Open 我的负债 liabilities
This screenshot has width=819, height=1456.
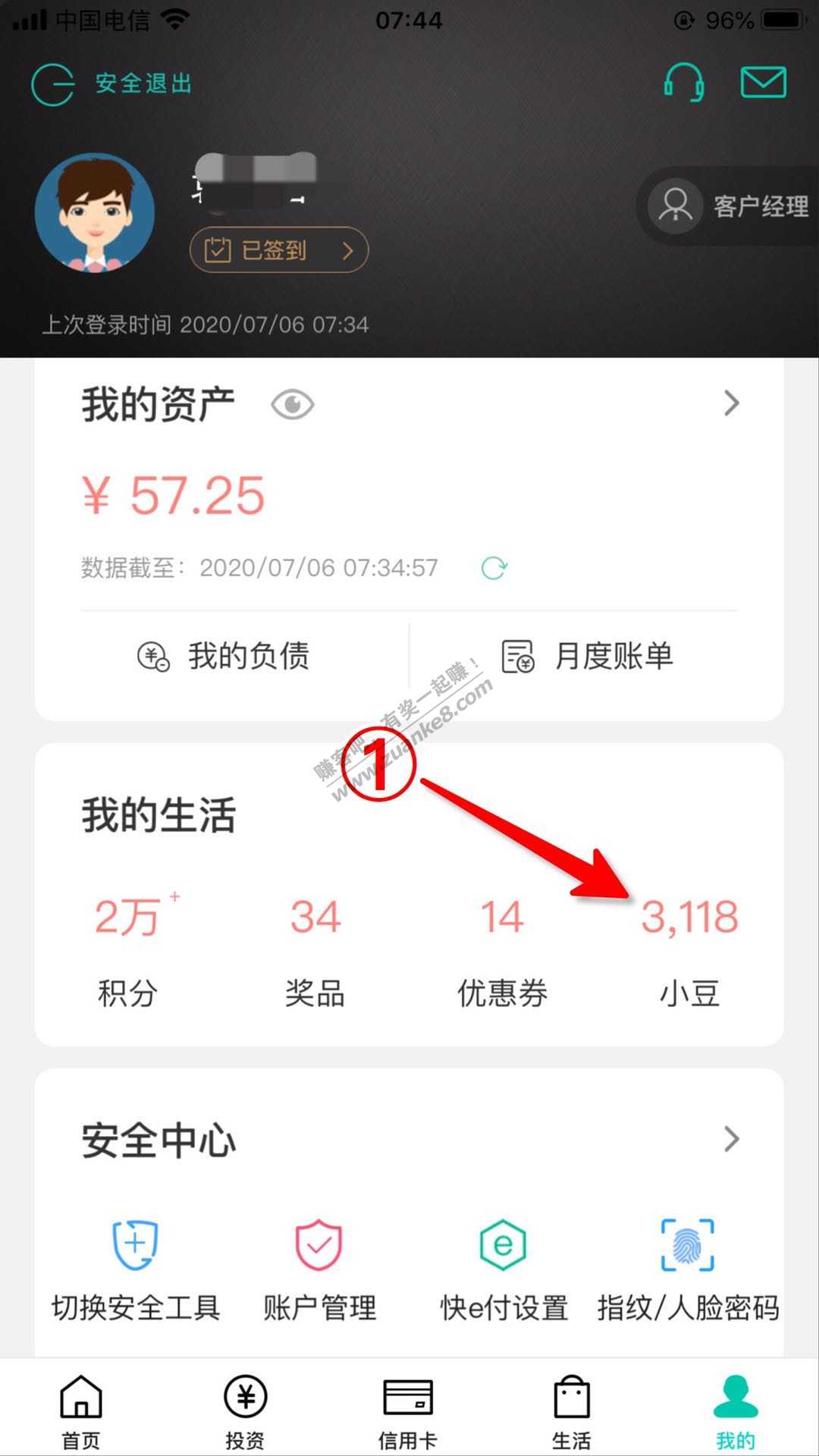point(223,656)
